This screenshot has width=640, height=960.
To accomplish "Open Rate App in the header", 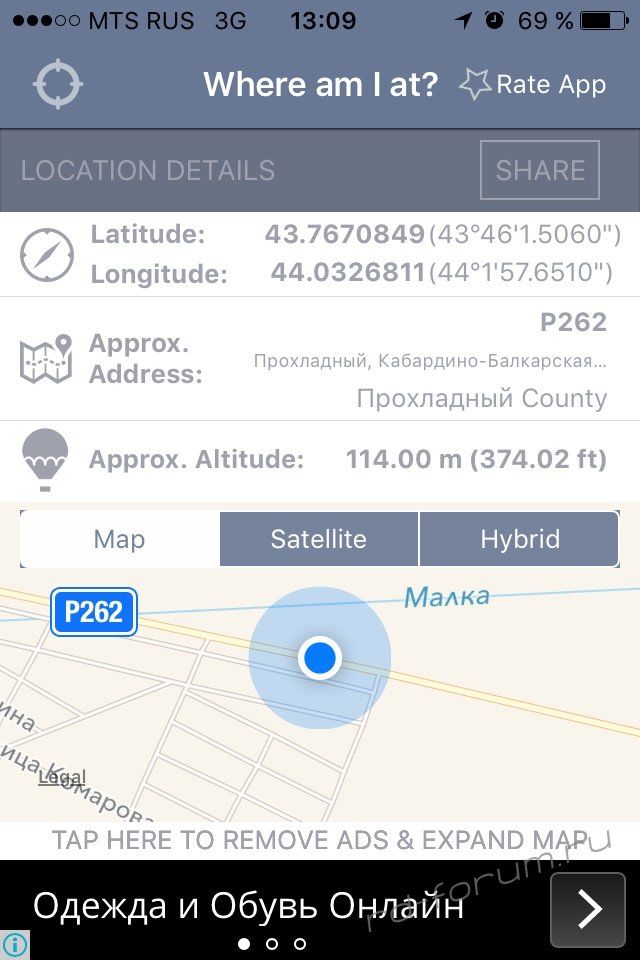I will pyautogui.click(x=533, y=85).
